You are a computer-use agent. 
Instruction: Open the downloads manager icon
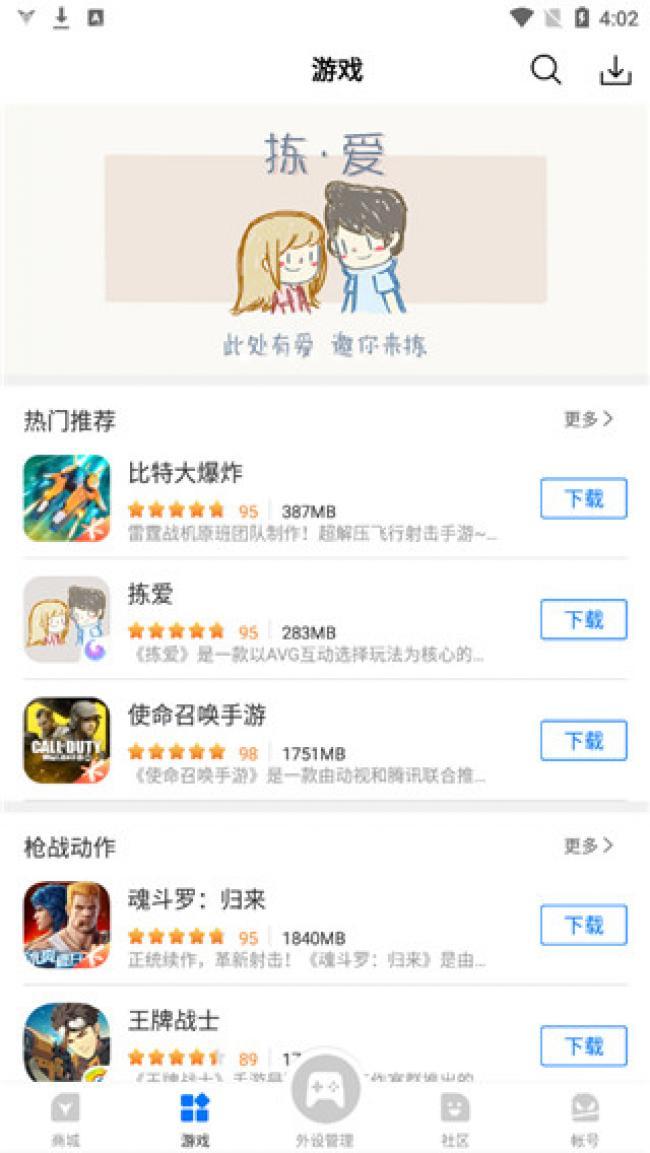pos(615,70)
